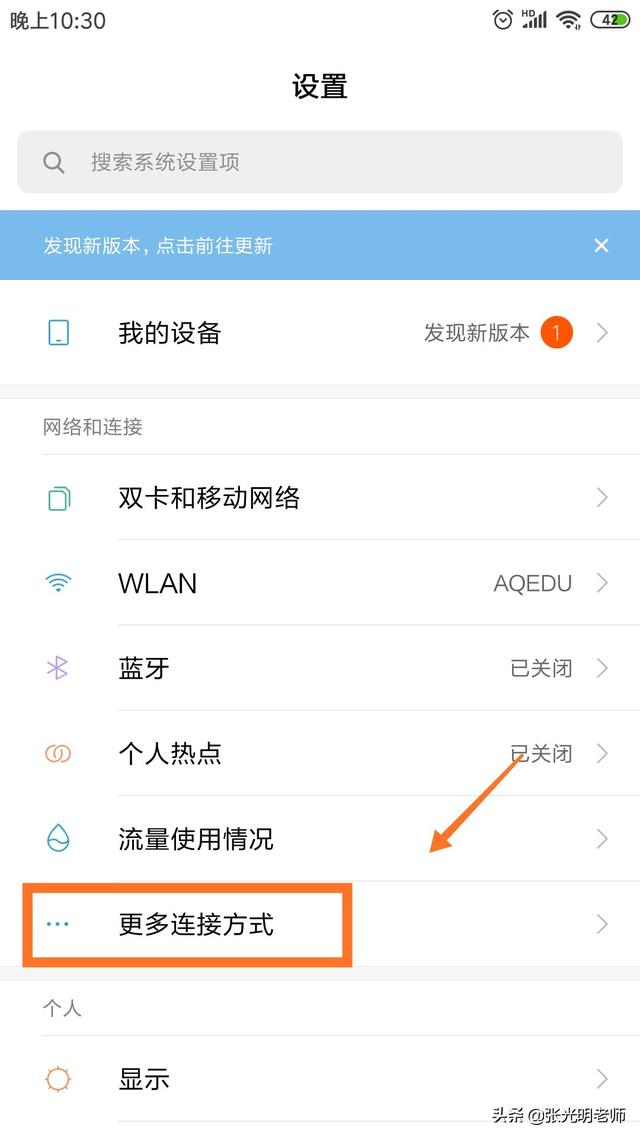Open 显示 (Display) settings
640x1138 pixels.
pos(320,1079)
